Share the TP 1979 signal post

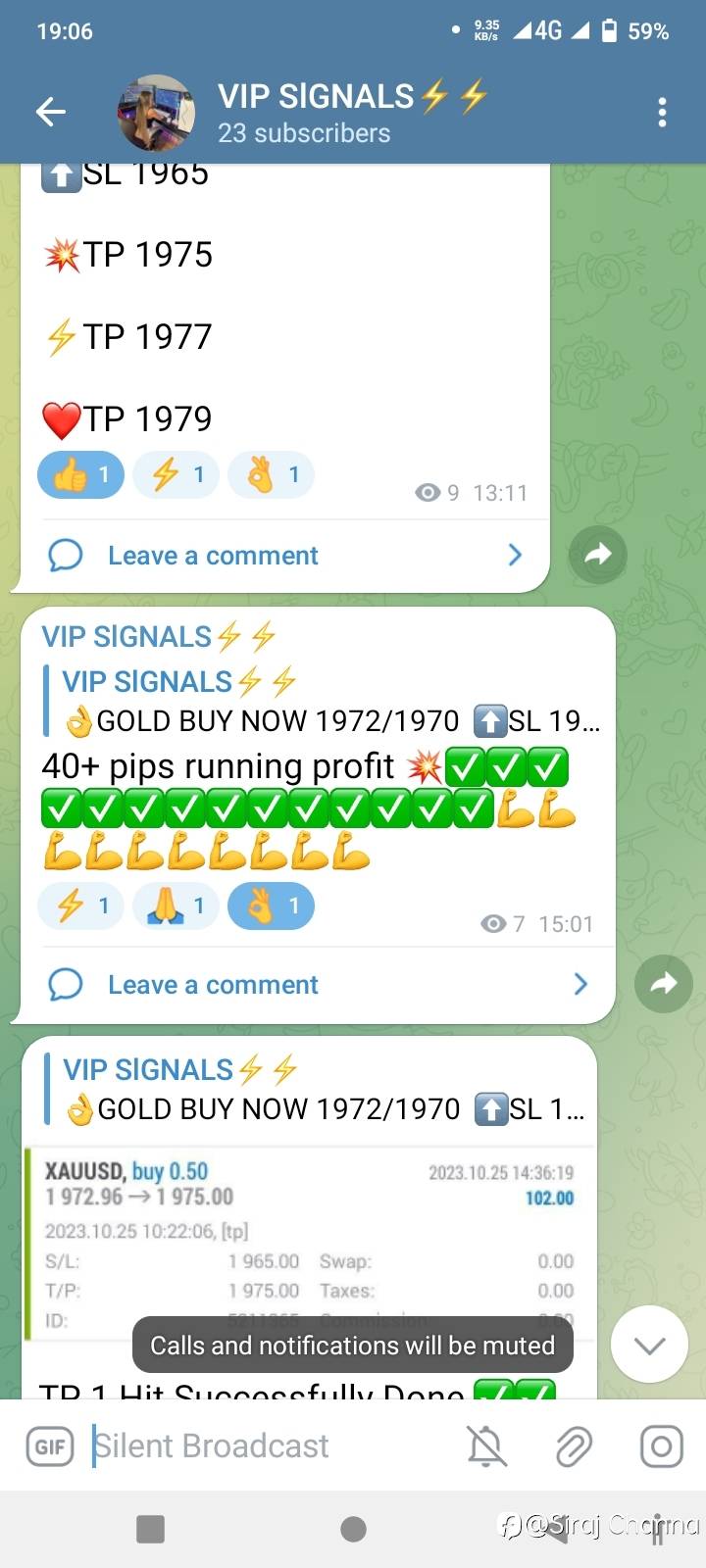coord(598,555)
